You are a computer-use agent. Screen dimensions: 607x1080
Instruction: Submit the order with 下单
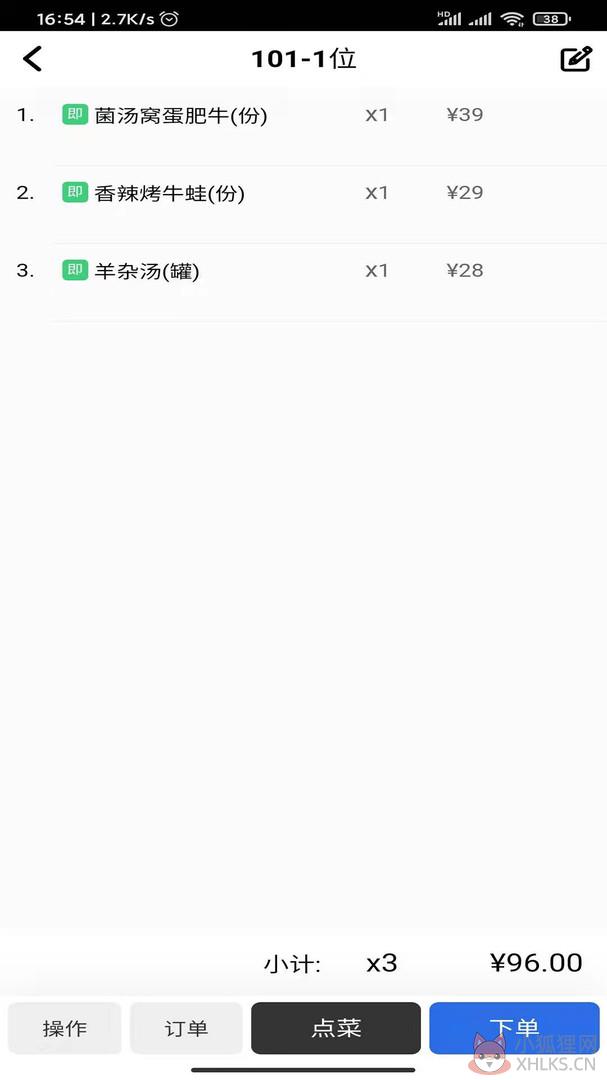(514, 1028)
